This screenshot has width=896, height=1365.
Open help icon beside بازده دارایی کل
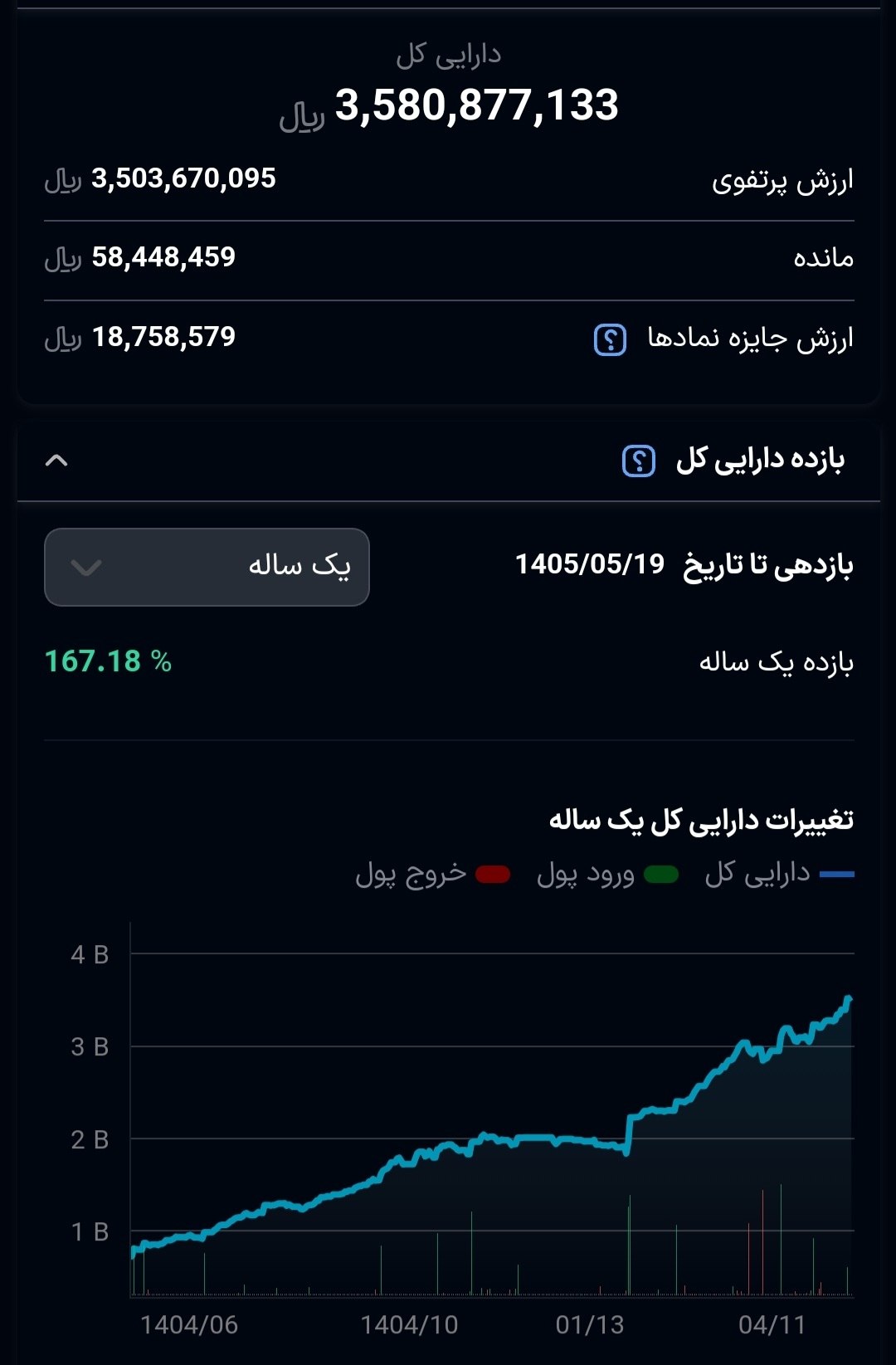[639, 461]
